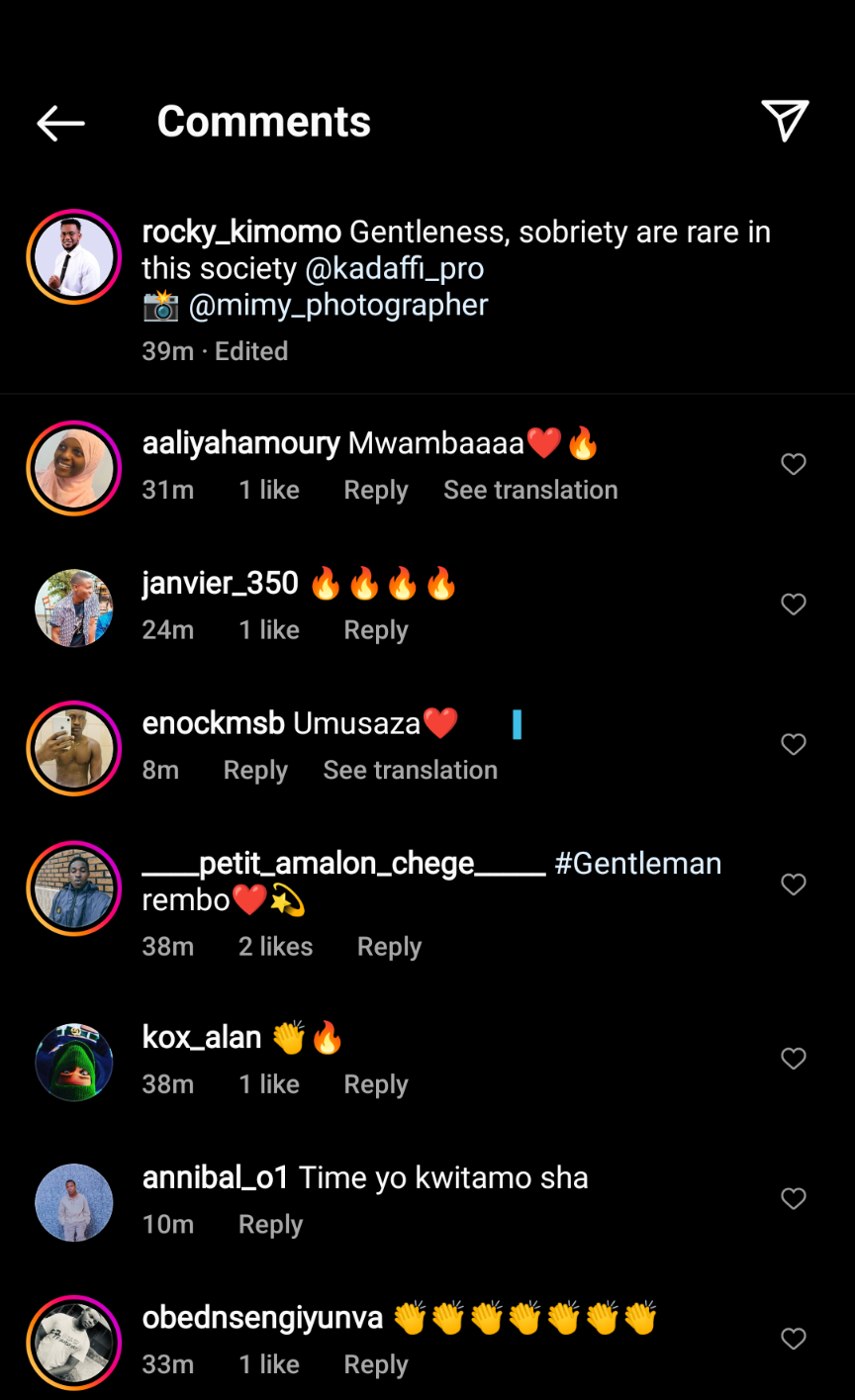Share the post via direct message
Viewport: 855px width, 1400px height.
785,121
